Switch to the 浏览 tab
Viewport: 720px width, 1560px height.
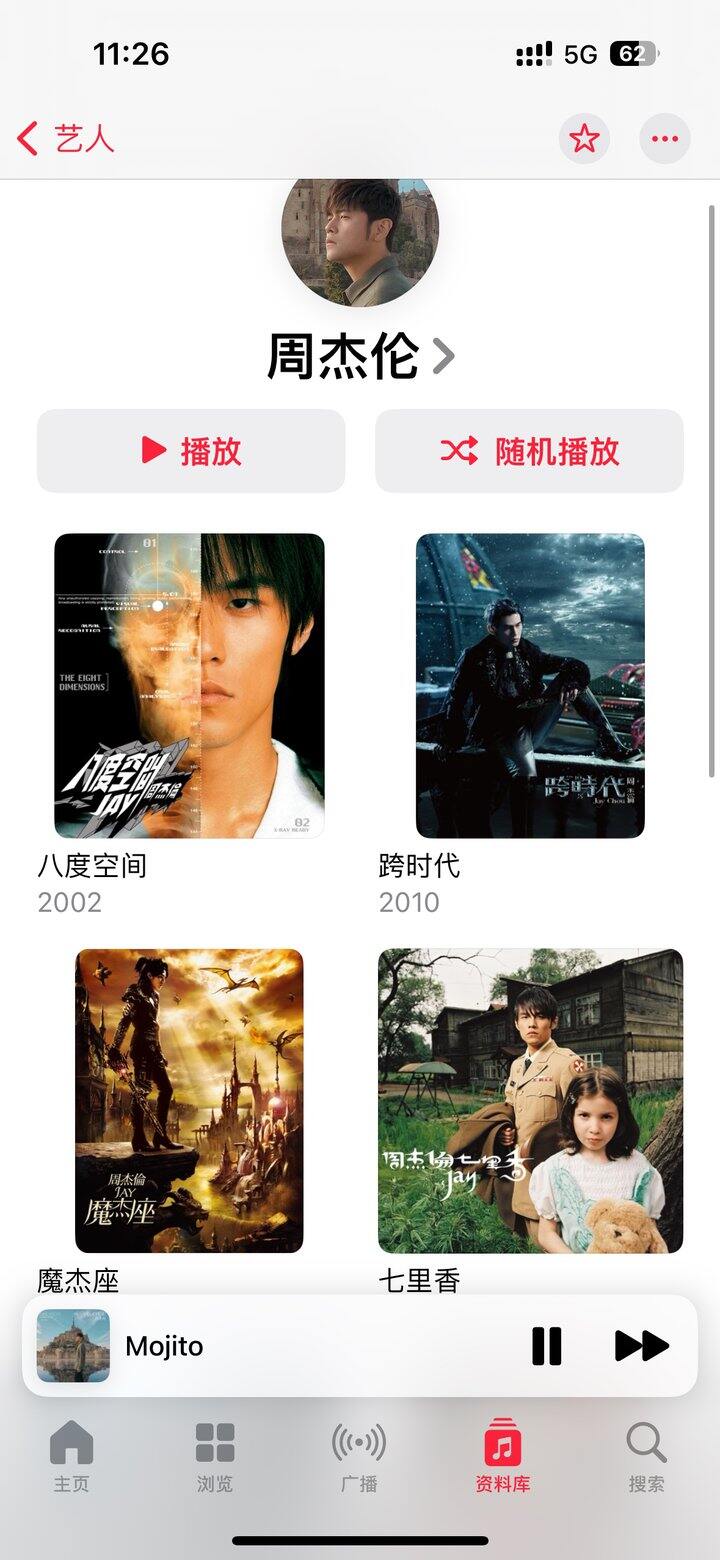pos(215,1458)
